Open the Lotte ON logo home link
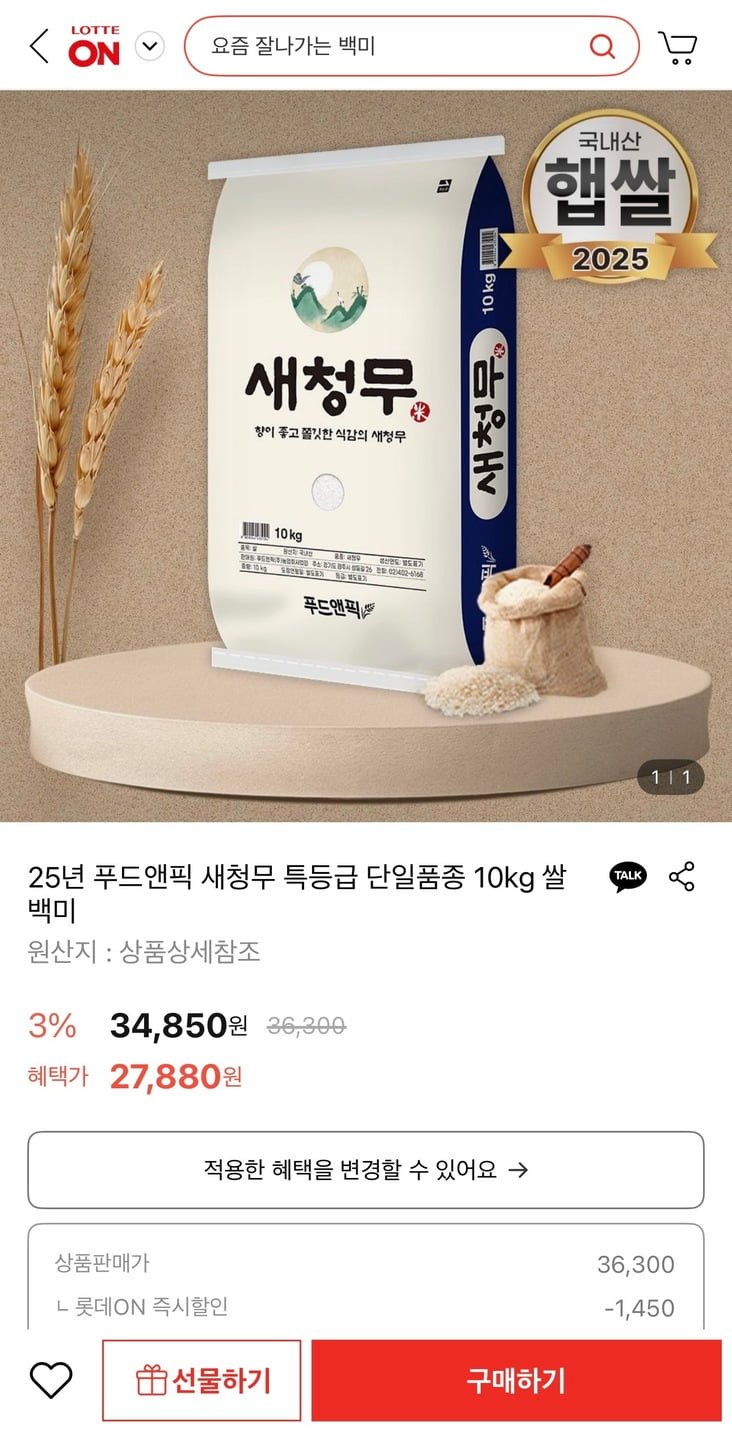The width and height of the screenshot is (732, 1439). [94, 46]
